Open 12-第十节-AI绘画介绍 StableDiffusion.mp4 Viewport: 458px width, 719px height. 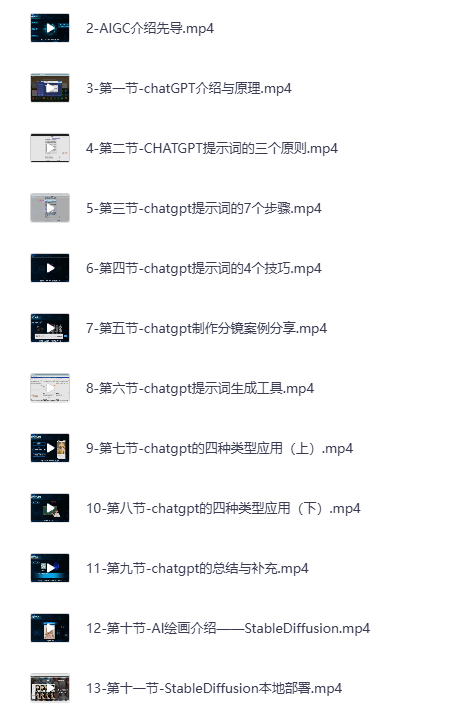tap(228, 628)
